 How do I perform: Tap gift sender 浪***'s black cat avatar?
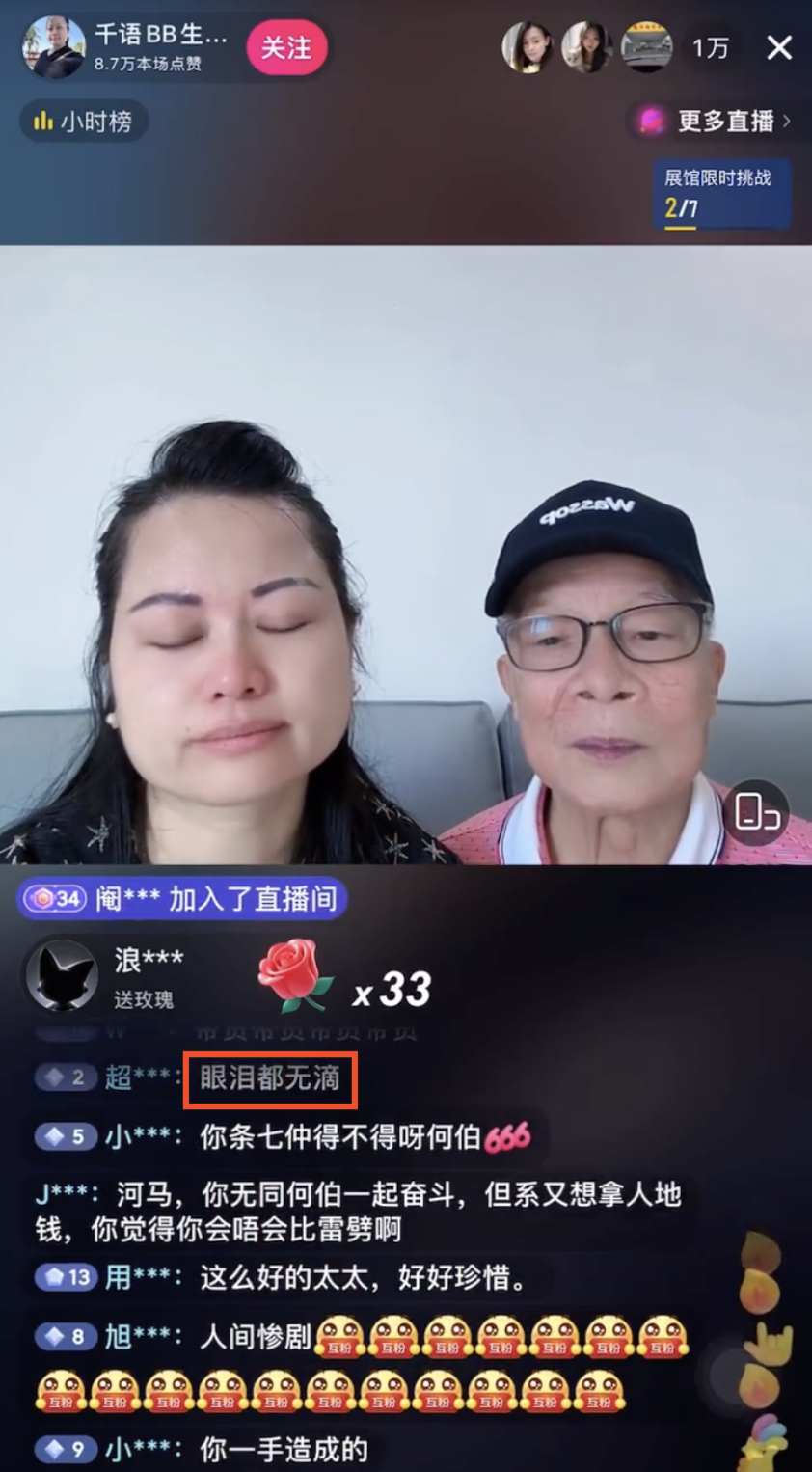(63, 974)
